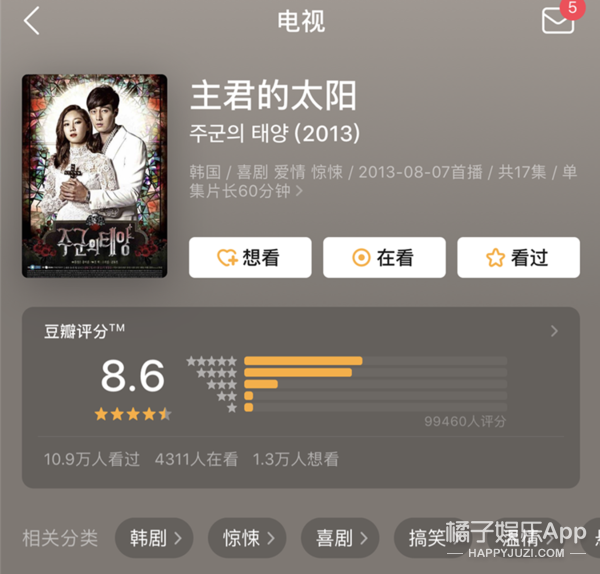Open the 豆瓣评分 rating details
600x574 pixels.
click(554, 332)
